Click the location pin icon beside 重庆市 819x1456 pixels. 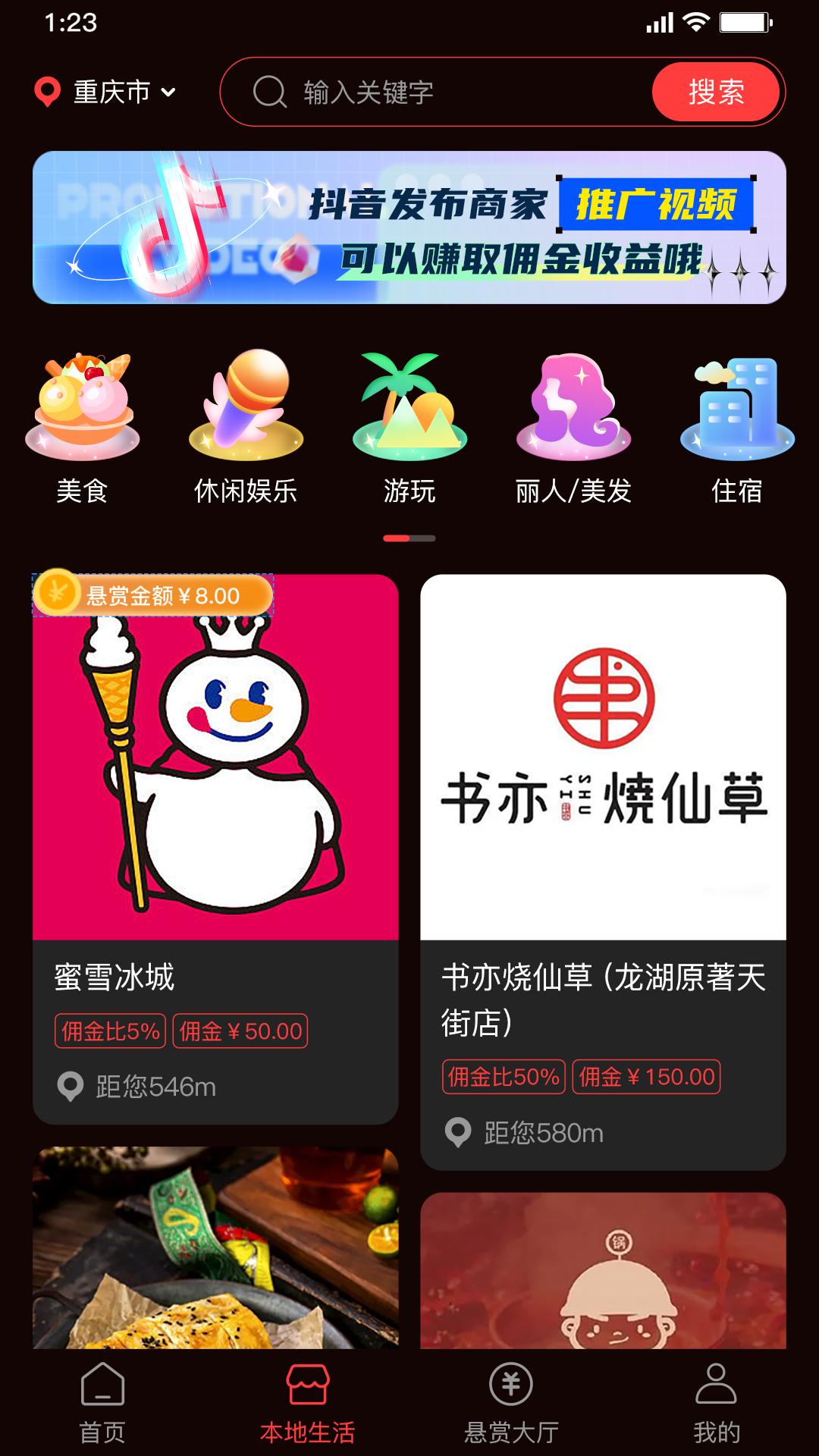(x=47, y=92)
